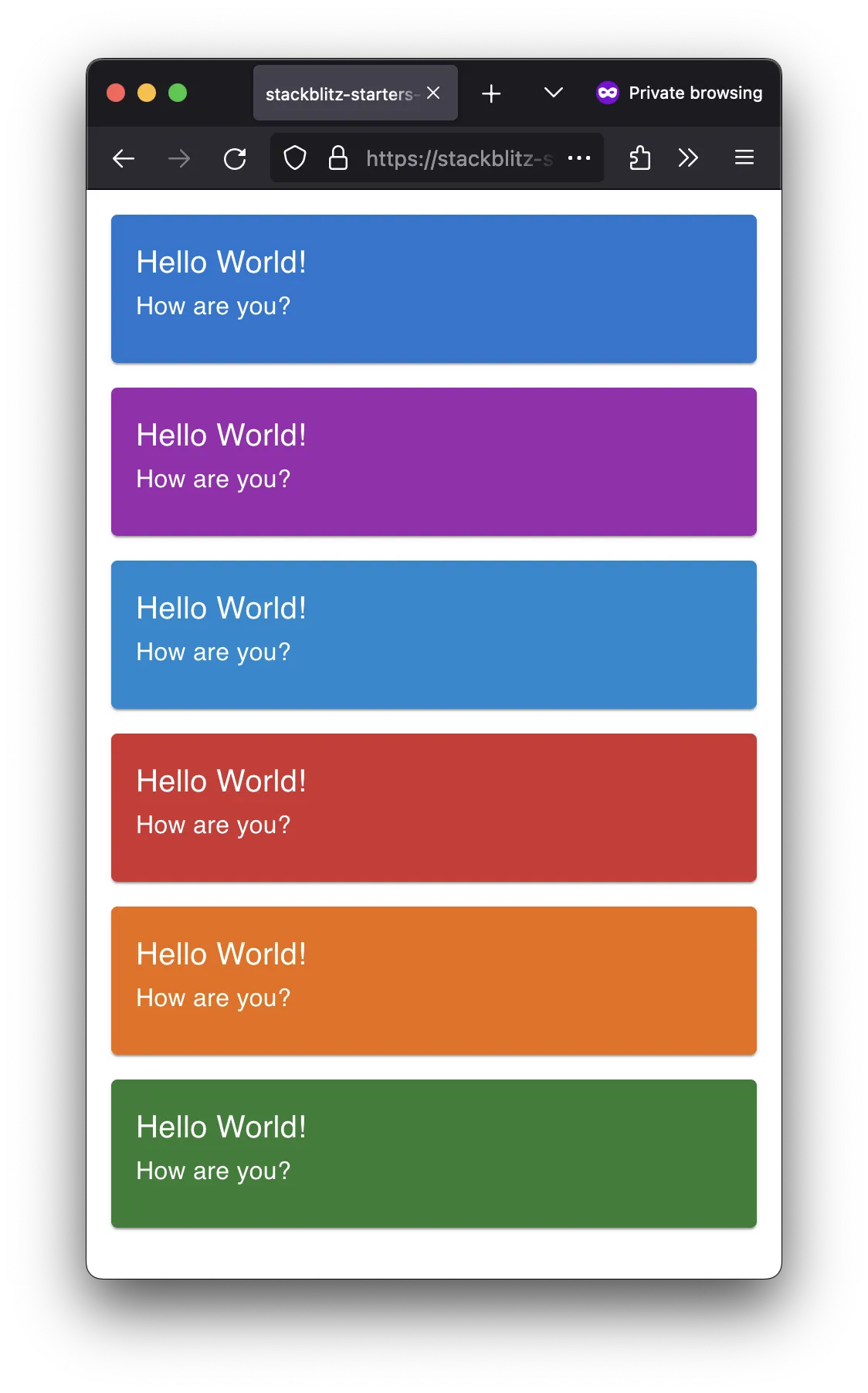
Task: Open the tracking protection shield
Action: (295, 158)
